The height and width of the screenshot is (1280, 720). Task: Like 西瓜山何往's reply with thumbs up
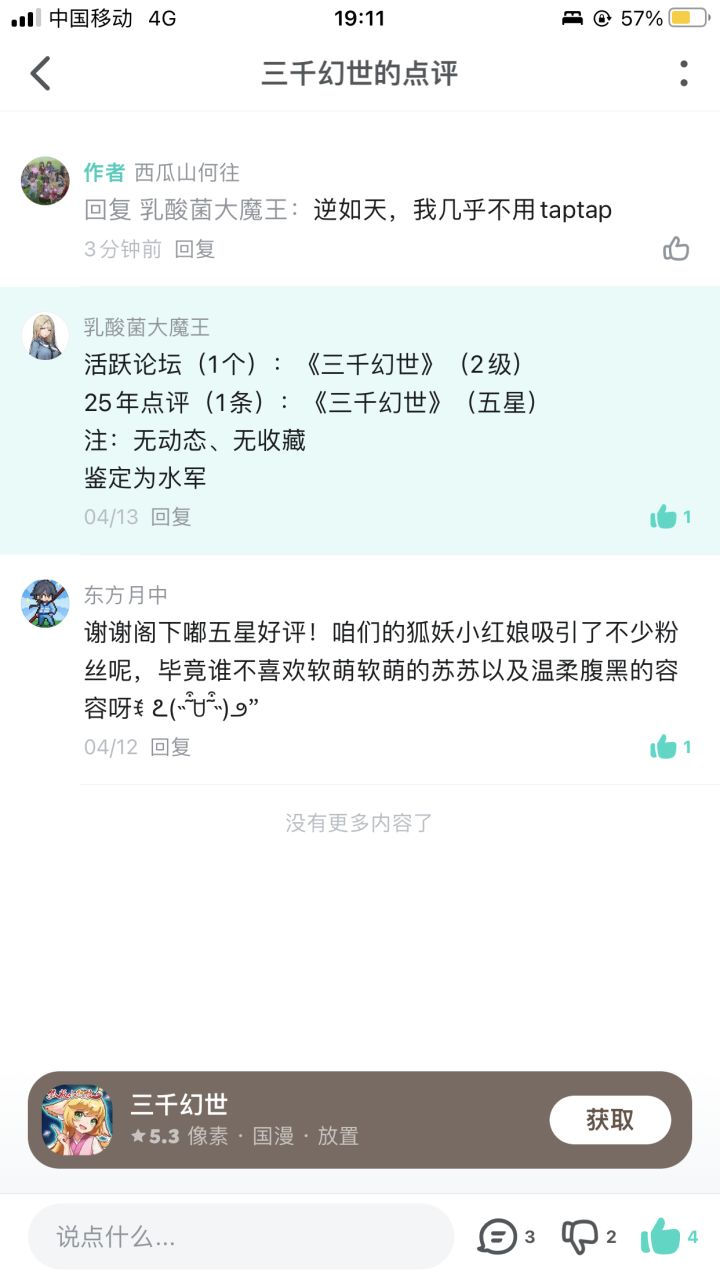[675, 250]
